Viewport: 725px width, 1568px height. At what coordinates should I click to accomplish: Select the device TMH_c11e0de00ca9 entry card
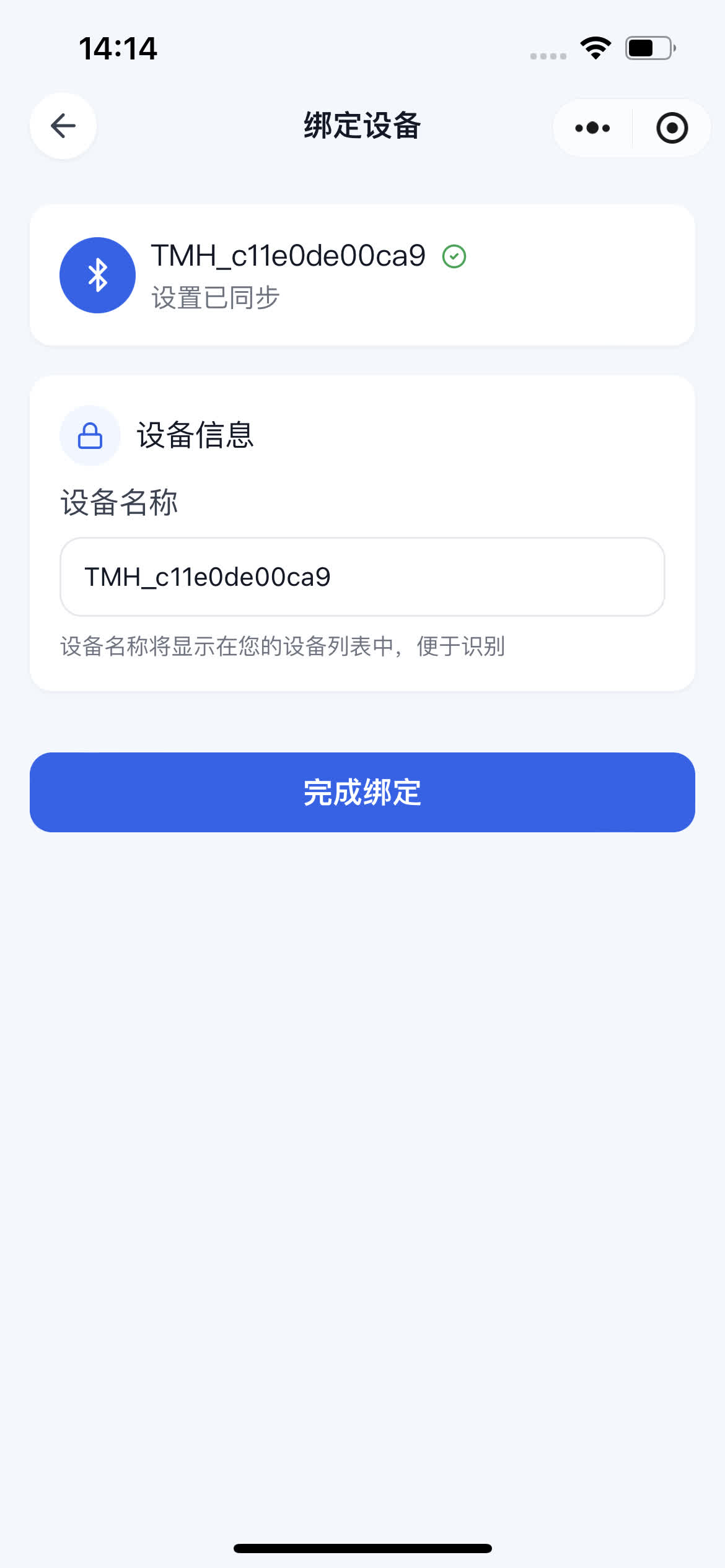pyautogui.click(x=362, y=274)
